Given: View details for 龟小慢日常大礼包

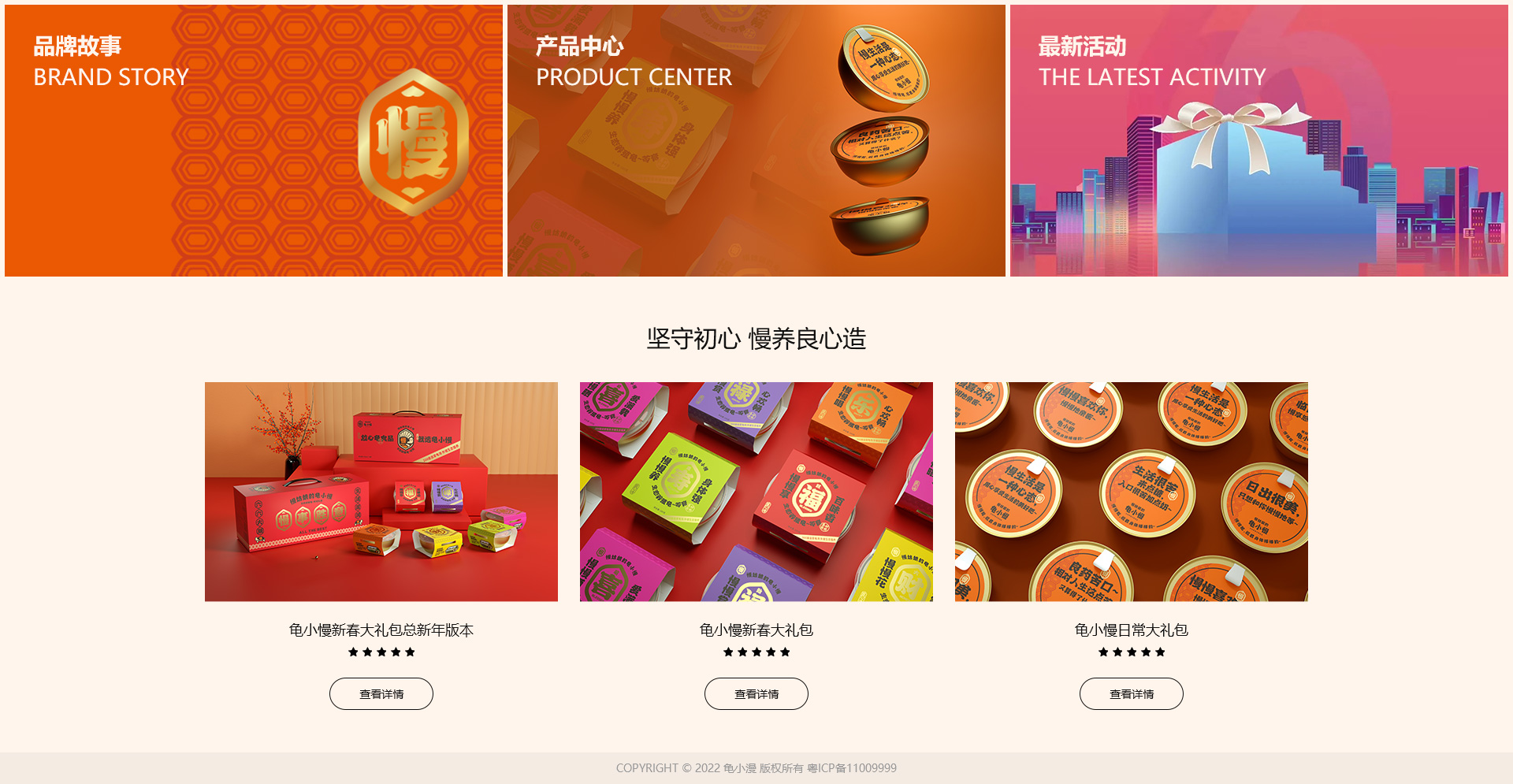Looking at the screenshot, I should click(x=1131, y=693).
